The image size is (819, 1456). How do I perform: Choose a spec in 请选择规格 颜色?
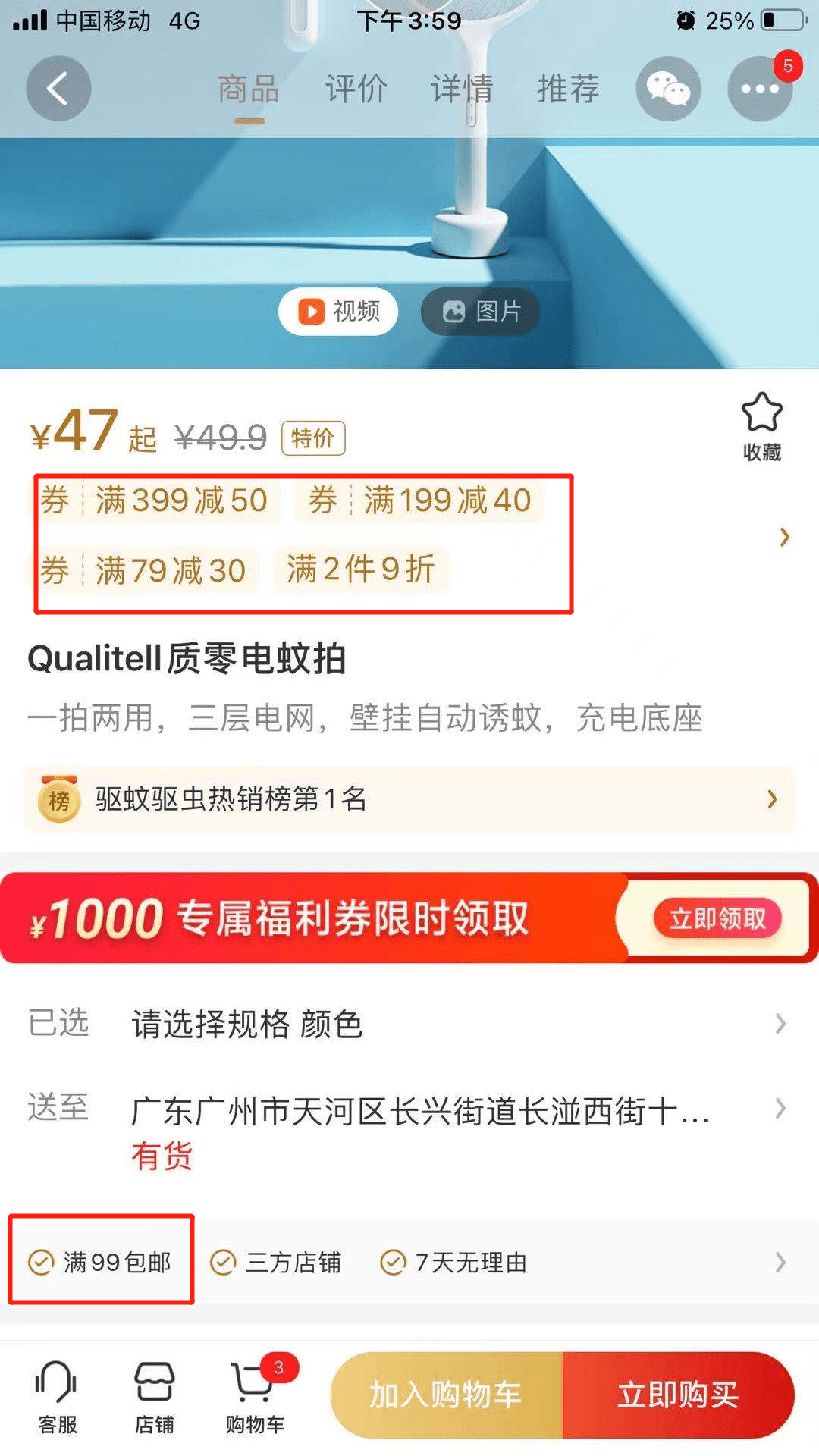pos(409,1024)
